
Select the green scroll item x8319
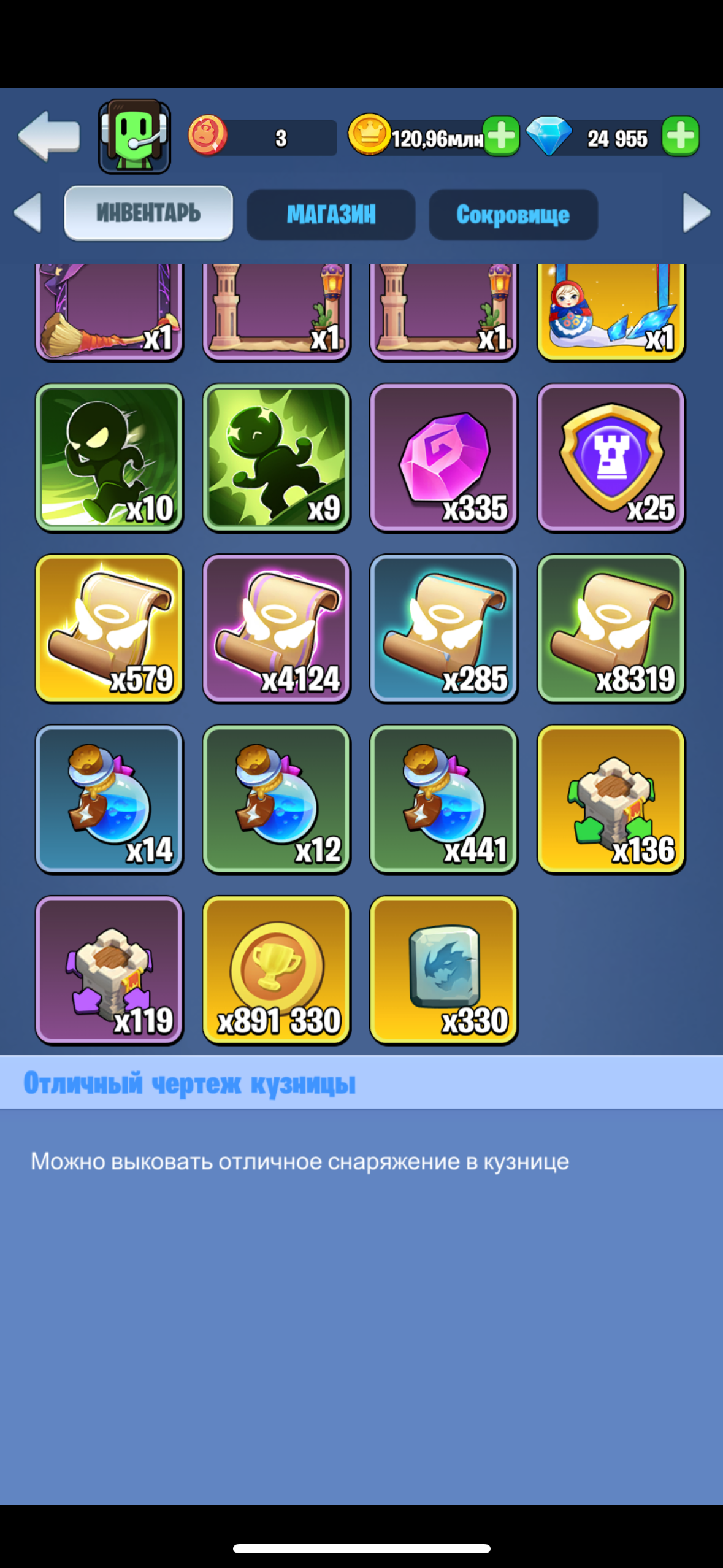coord(611,628)
